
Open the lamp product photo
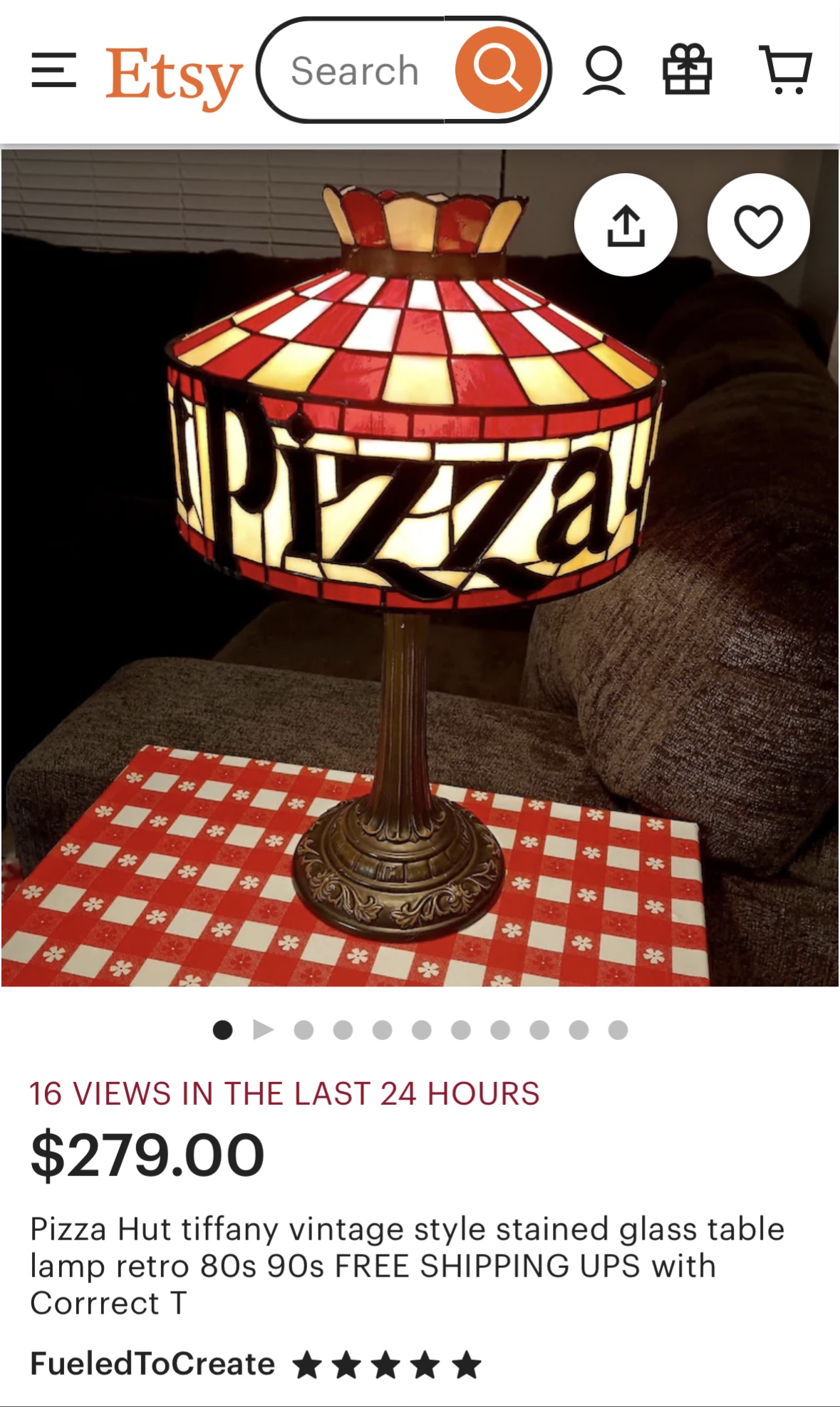[420, 567]
